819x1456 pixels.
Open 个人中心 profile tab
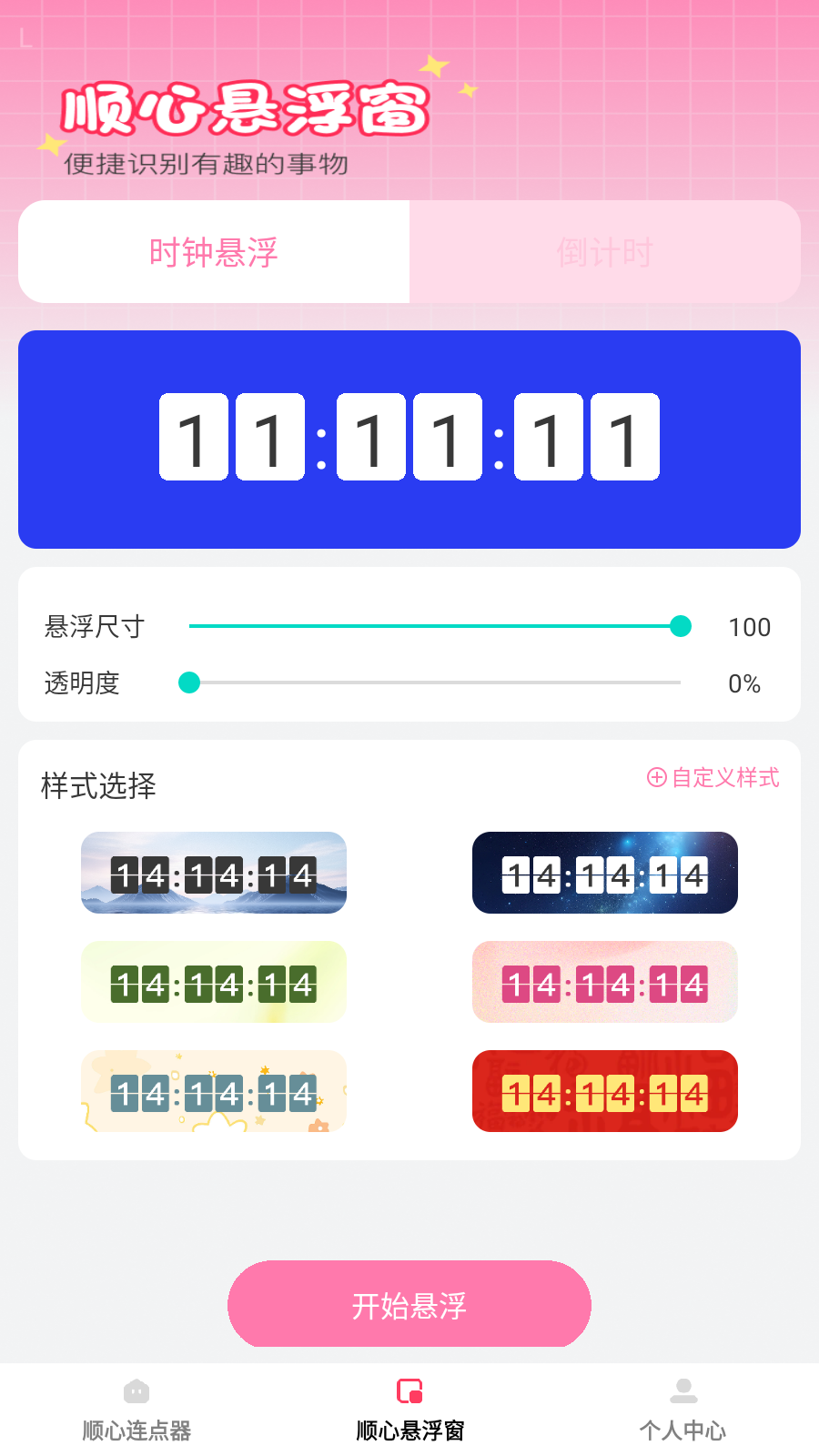682,1410
